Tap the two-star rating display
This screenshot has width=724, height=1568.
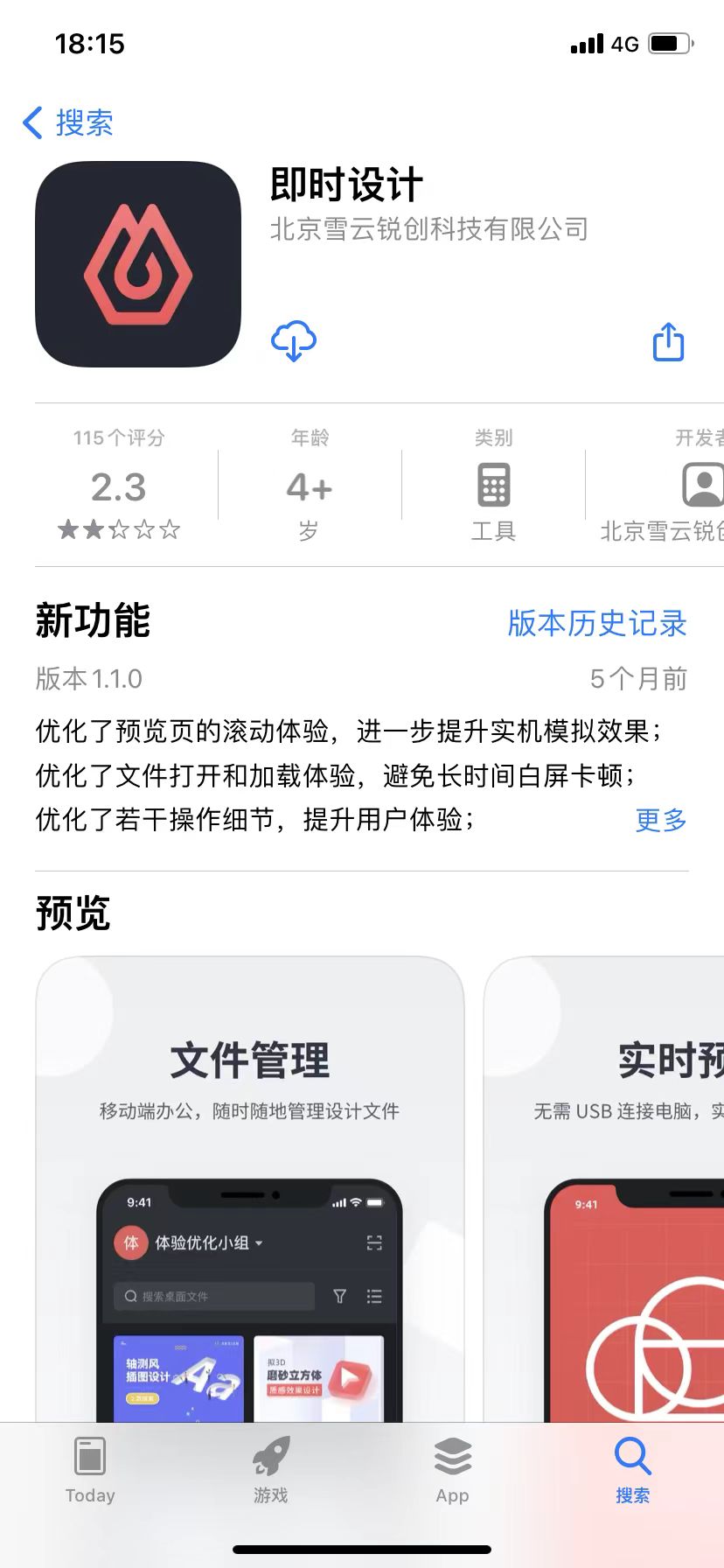pyautogui.click(x=119, y=529)
